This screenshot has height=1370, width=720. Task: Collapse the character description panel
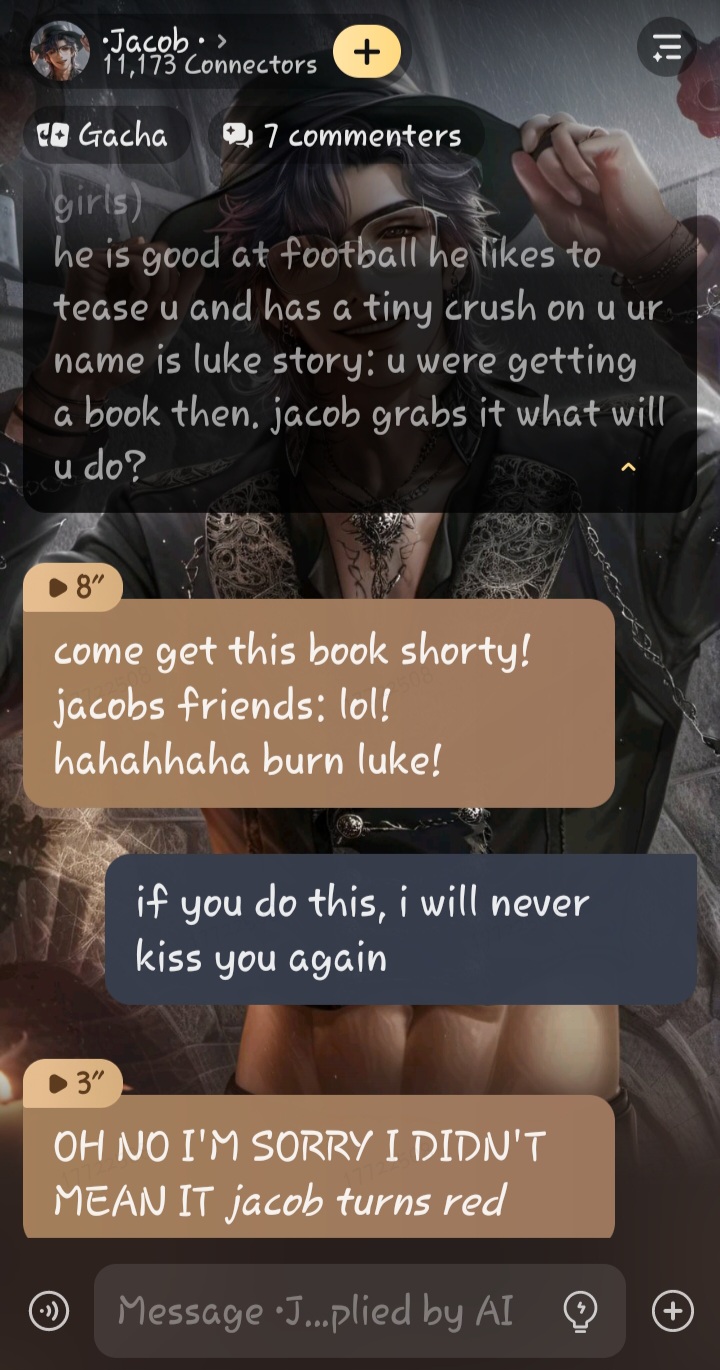click(x=628, y=467)
